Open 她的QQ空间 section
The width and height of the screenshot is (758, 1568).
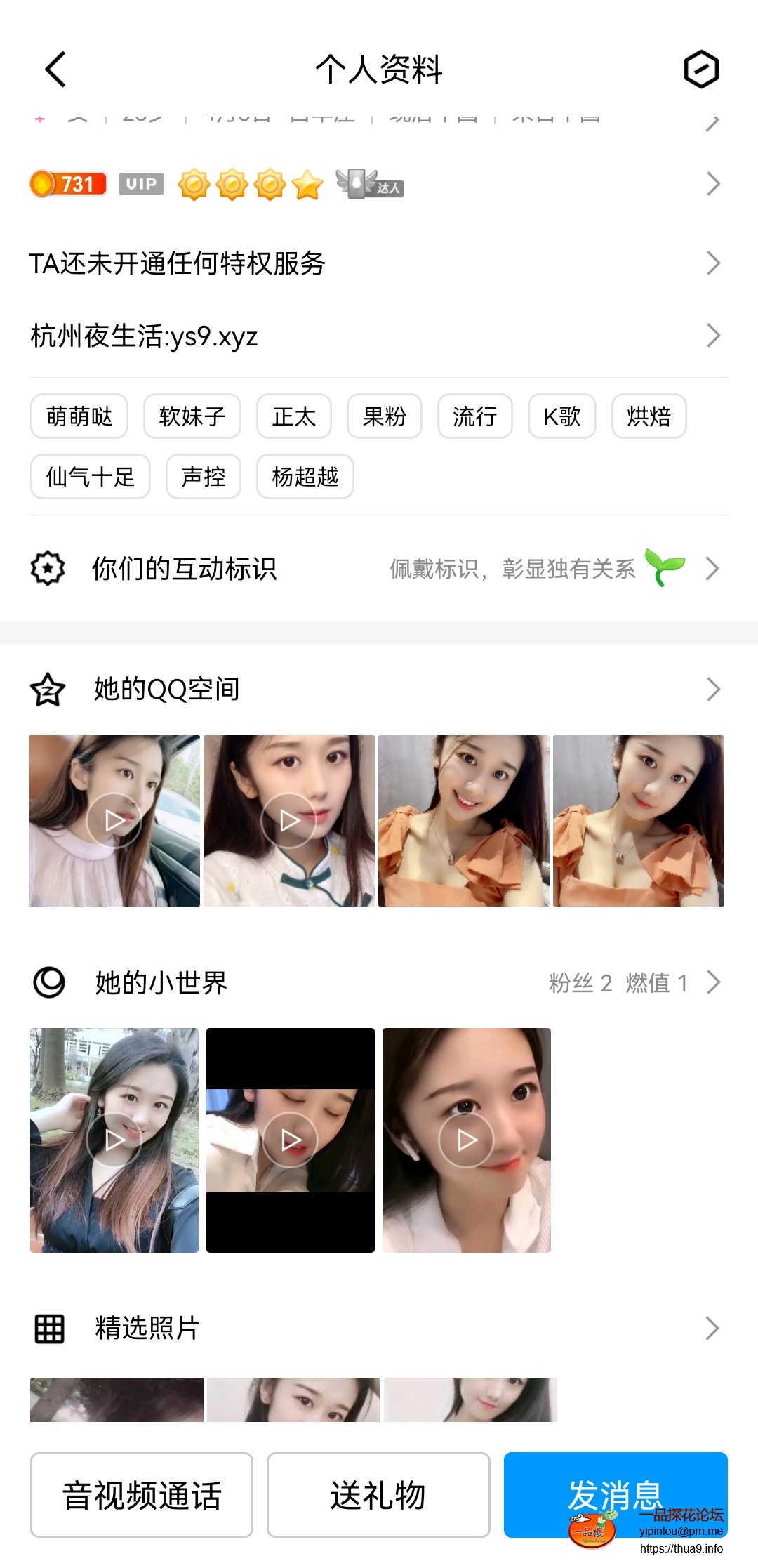pyautogui.click(x=378, y=689)
